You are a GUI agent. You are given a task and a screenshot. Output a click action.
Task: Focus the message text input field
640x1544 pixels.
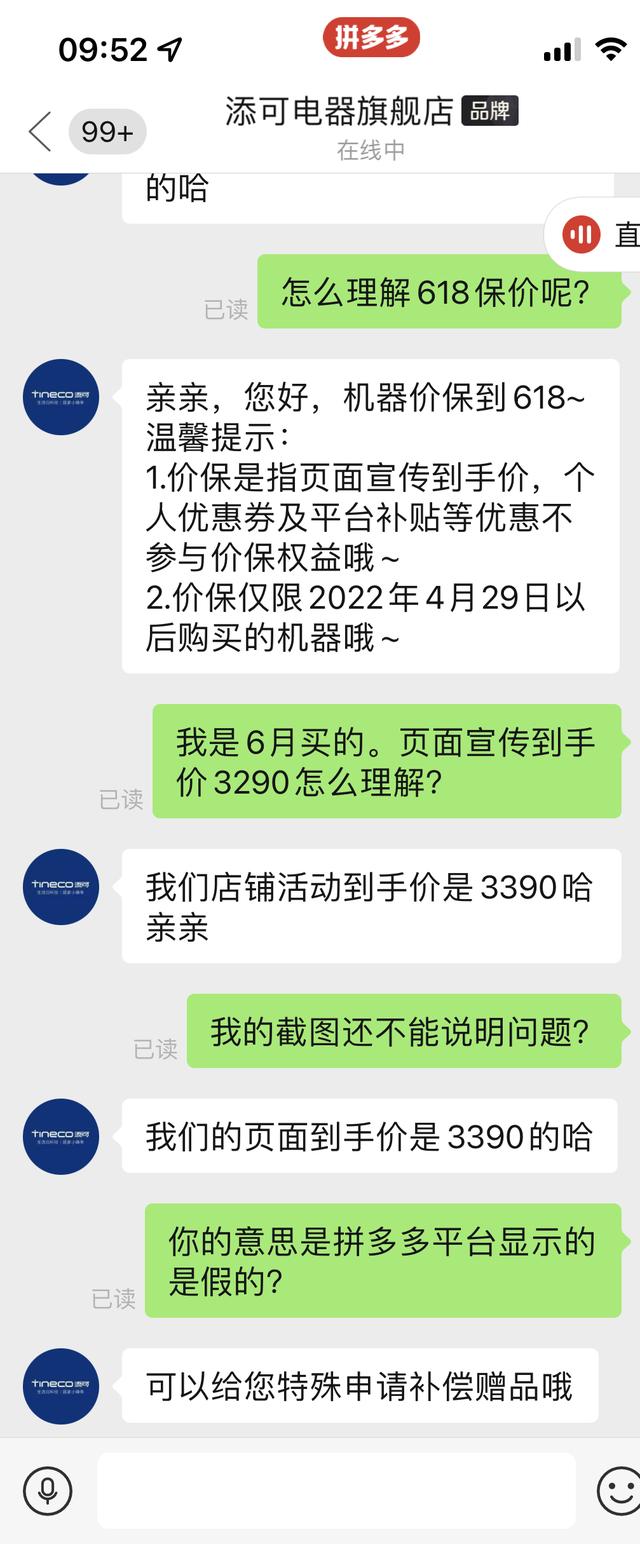pos(336,1491)
